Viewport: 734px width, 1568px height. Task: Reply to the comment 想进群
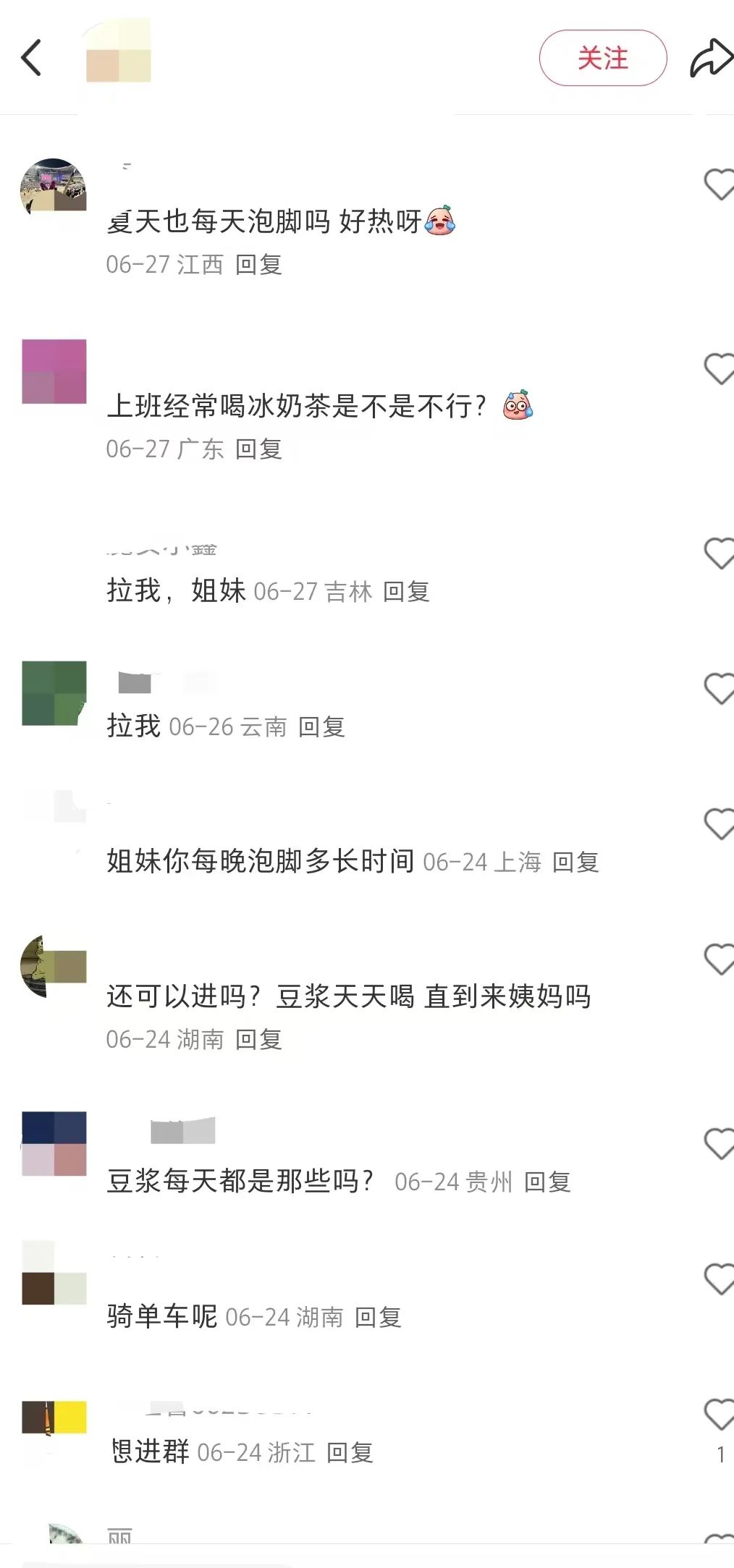click(x=350, y=1453)
